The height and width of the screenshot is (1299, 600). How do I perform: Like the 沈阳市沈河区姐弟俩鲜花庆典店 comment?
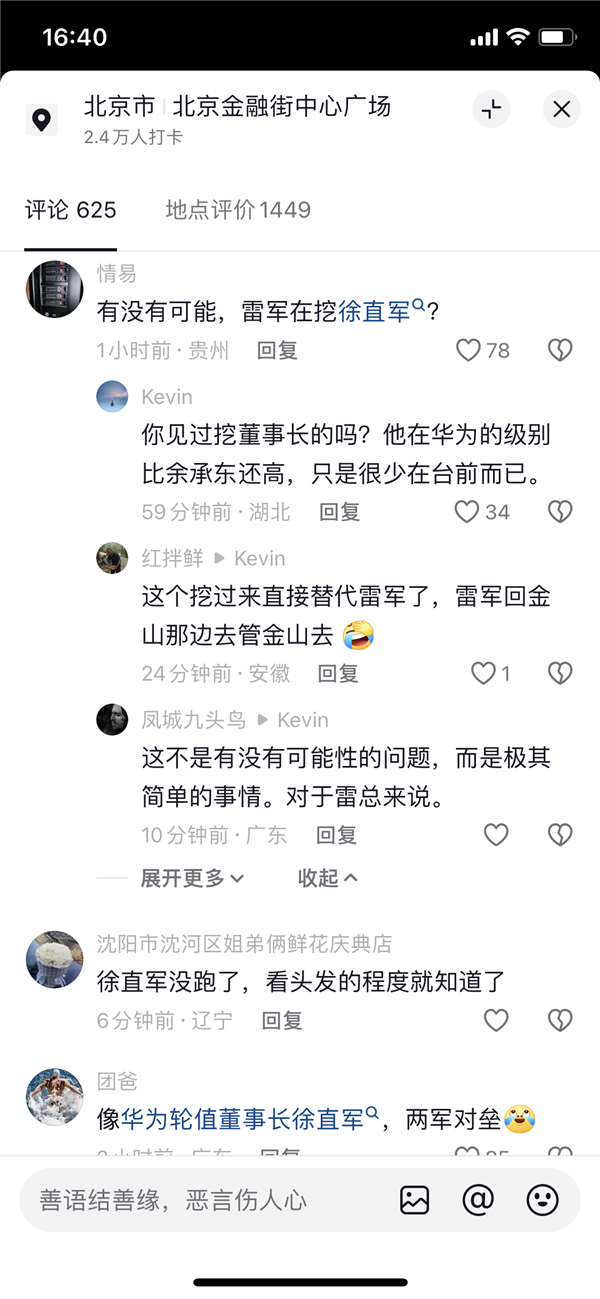pyautogui.click(x=496, y=1020)
